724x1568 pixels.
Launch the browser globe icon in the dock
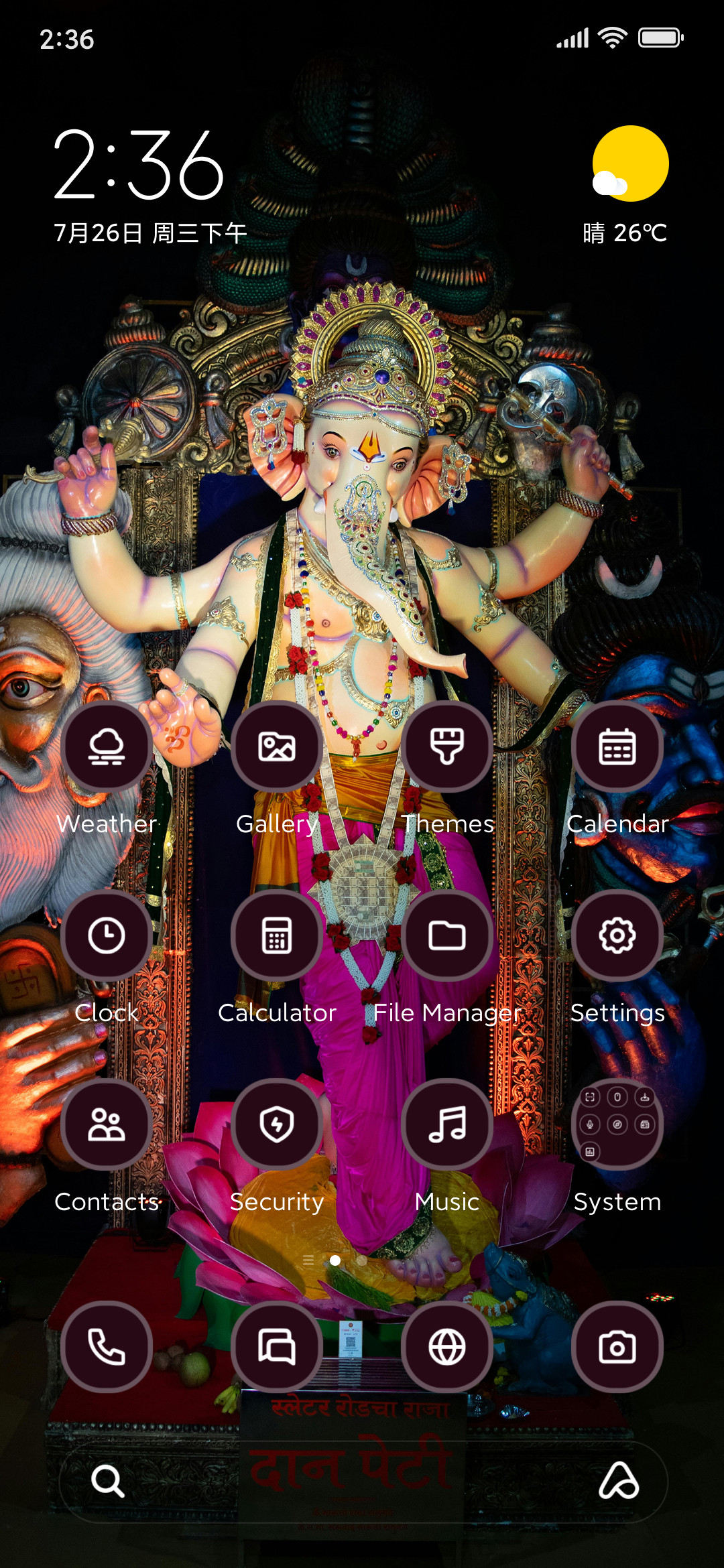pos(447,1347)
